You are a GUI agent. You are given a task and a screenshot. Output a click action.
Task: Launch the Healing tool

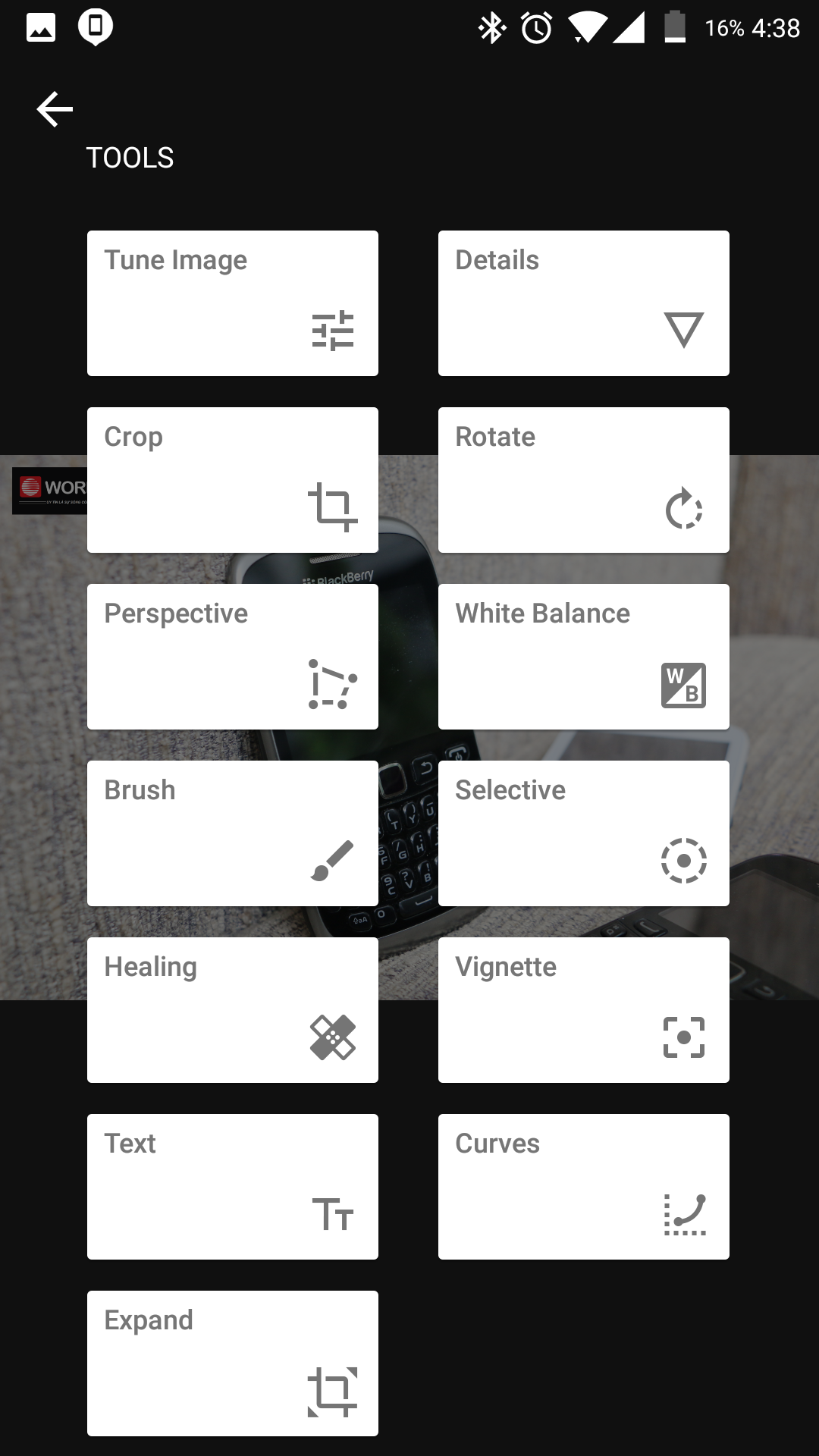[x=232, y=1010]
